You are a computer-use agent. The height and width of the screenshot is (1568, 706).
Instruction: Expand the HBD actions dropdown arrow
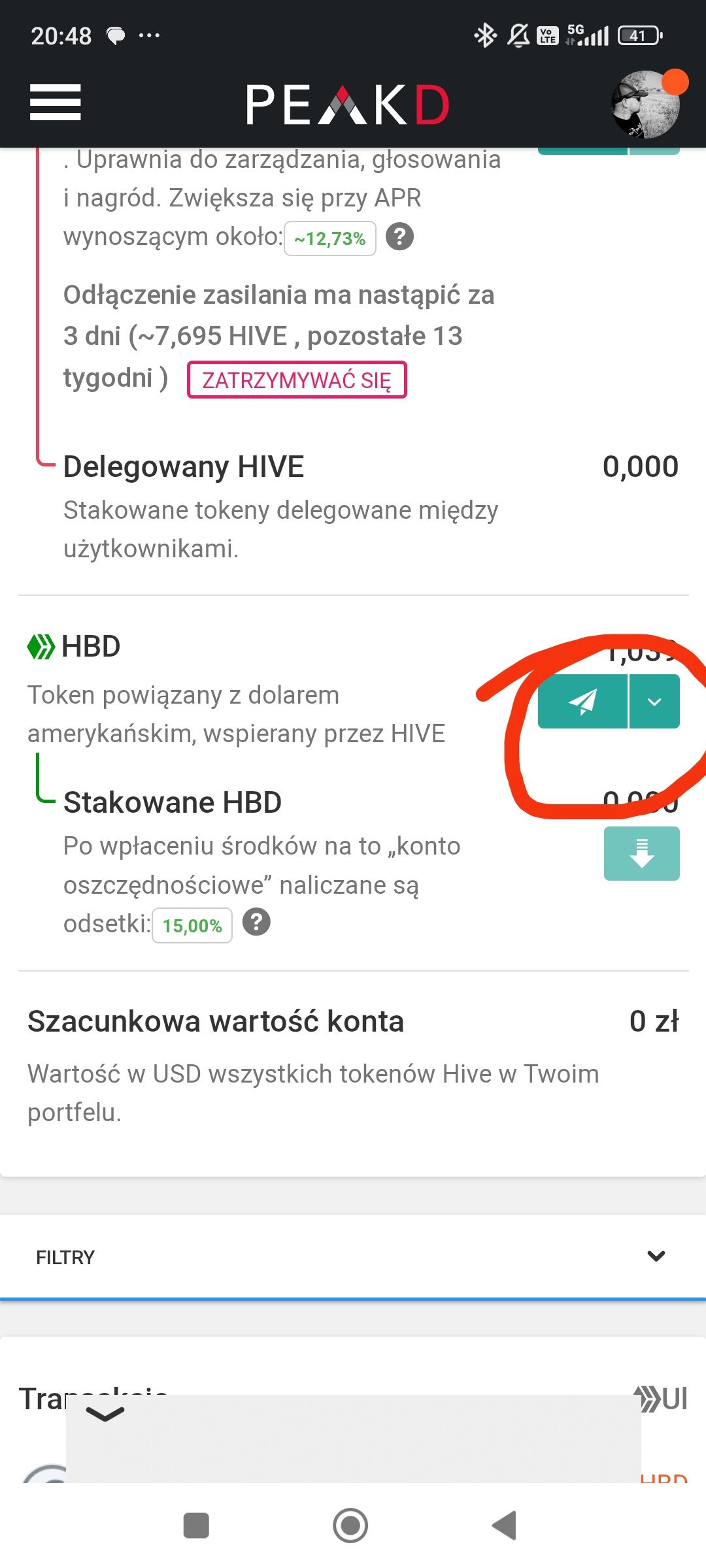pyautogui.click(x=654, y=702)
